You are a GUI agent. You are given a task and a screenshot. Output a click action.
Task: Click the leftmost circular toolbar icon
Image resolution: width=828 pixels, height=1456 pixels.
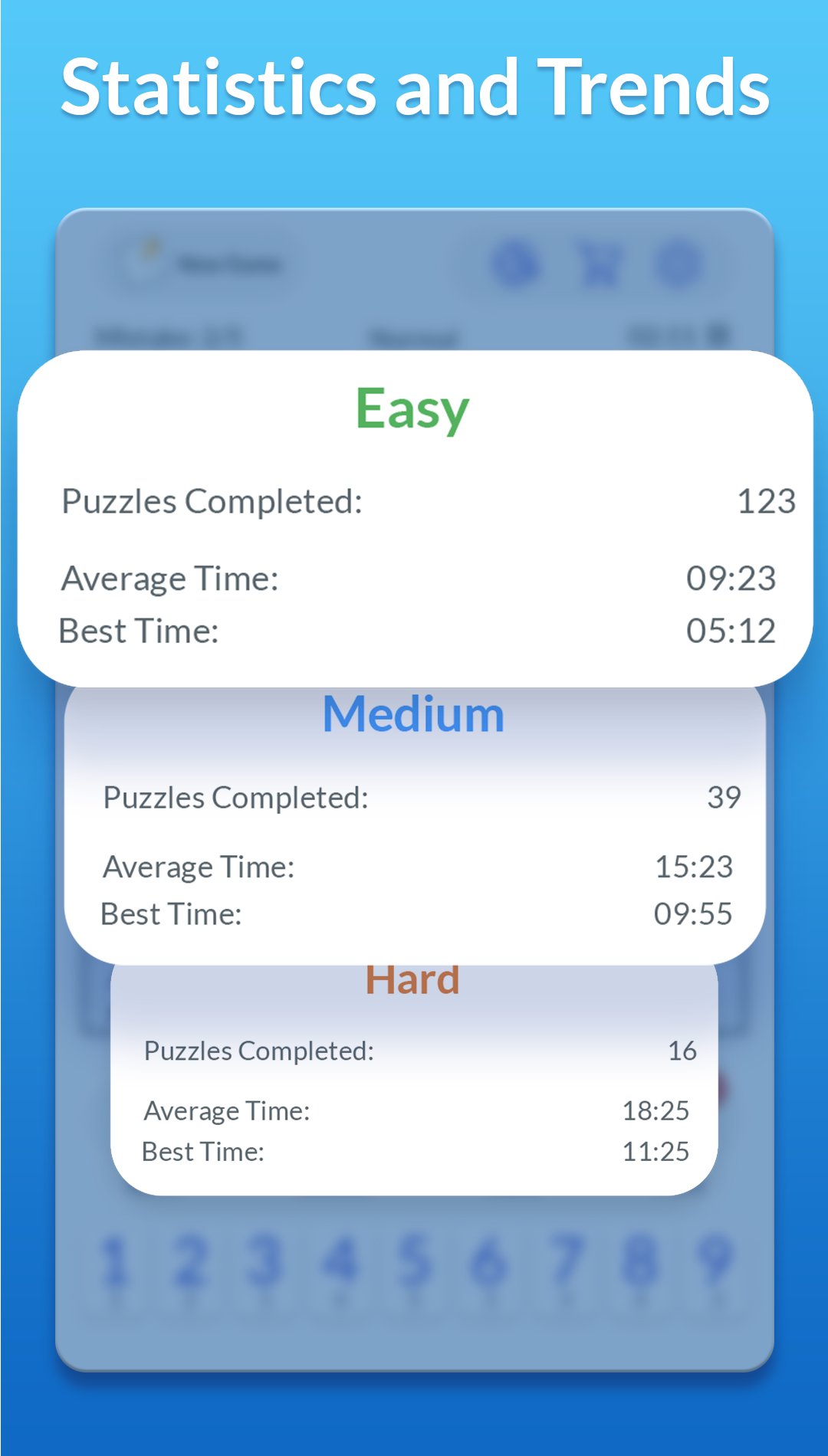516,264
